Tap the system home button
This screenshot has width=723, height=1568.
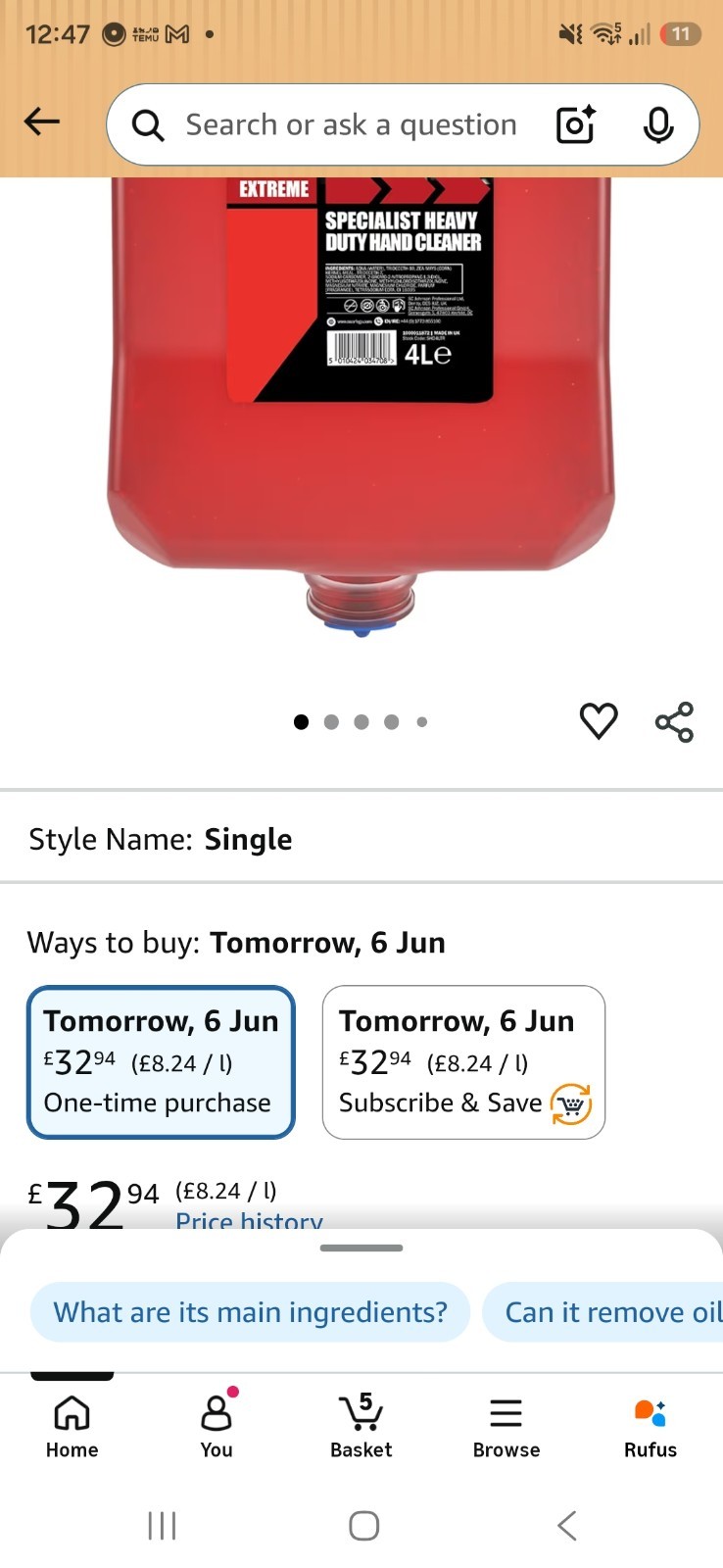click(363, 1526)
